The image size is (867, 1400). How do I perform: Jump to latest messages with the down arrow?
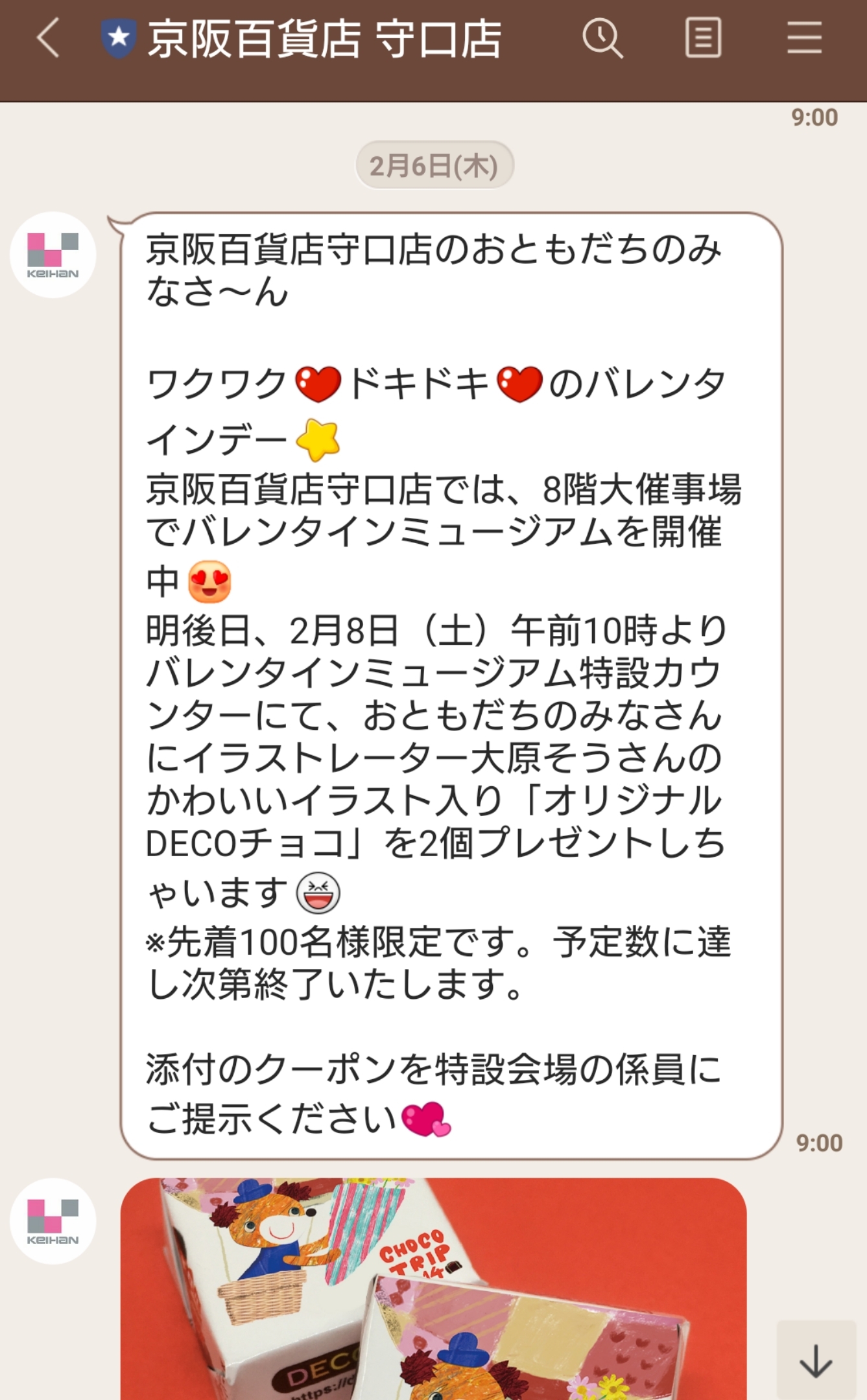coord(816,1360)
